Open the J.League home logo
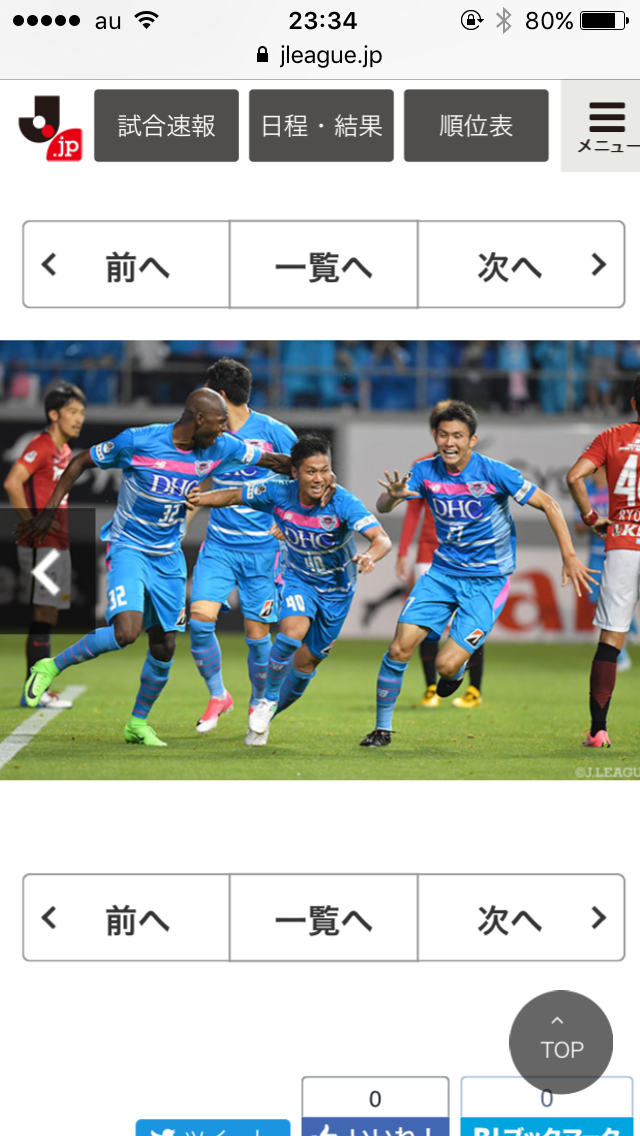 (50, 128)
